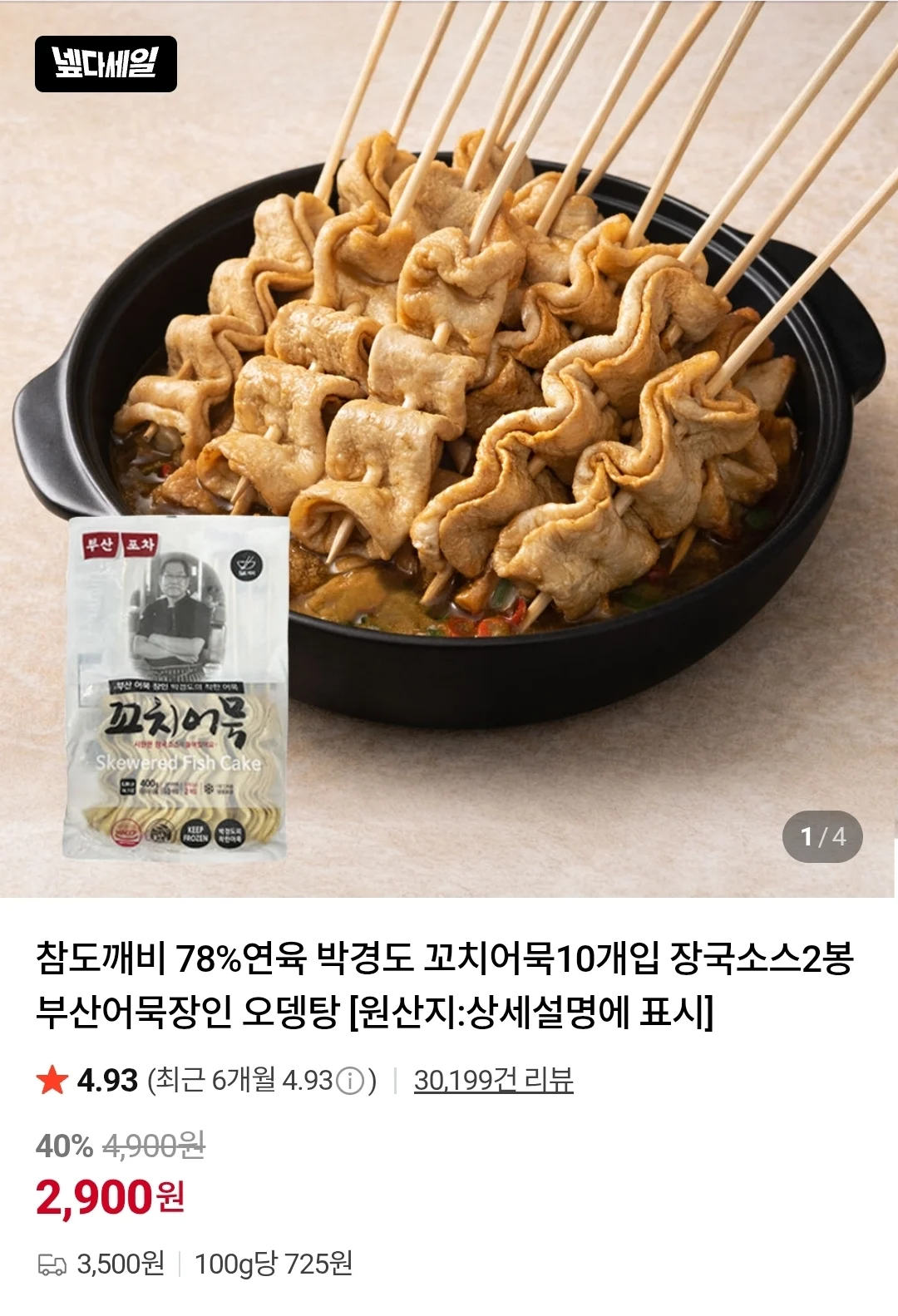Tap the 1/4 image page indicator
The height and width of the screenshot is (1316, 898).
[x=822, y=836]
